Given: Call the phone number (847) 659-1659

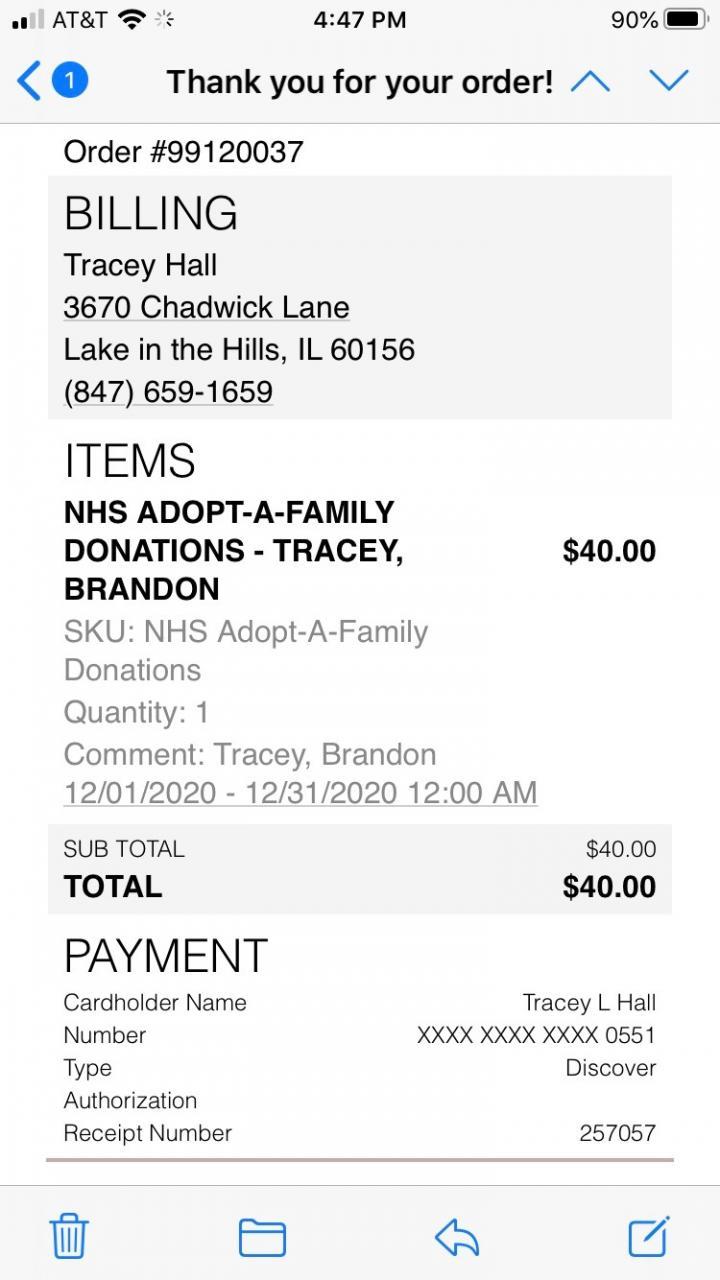Looking at the screenshot, I should (168, 391).
